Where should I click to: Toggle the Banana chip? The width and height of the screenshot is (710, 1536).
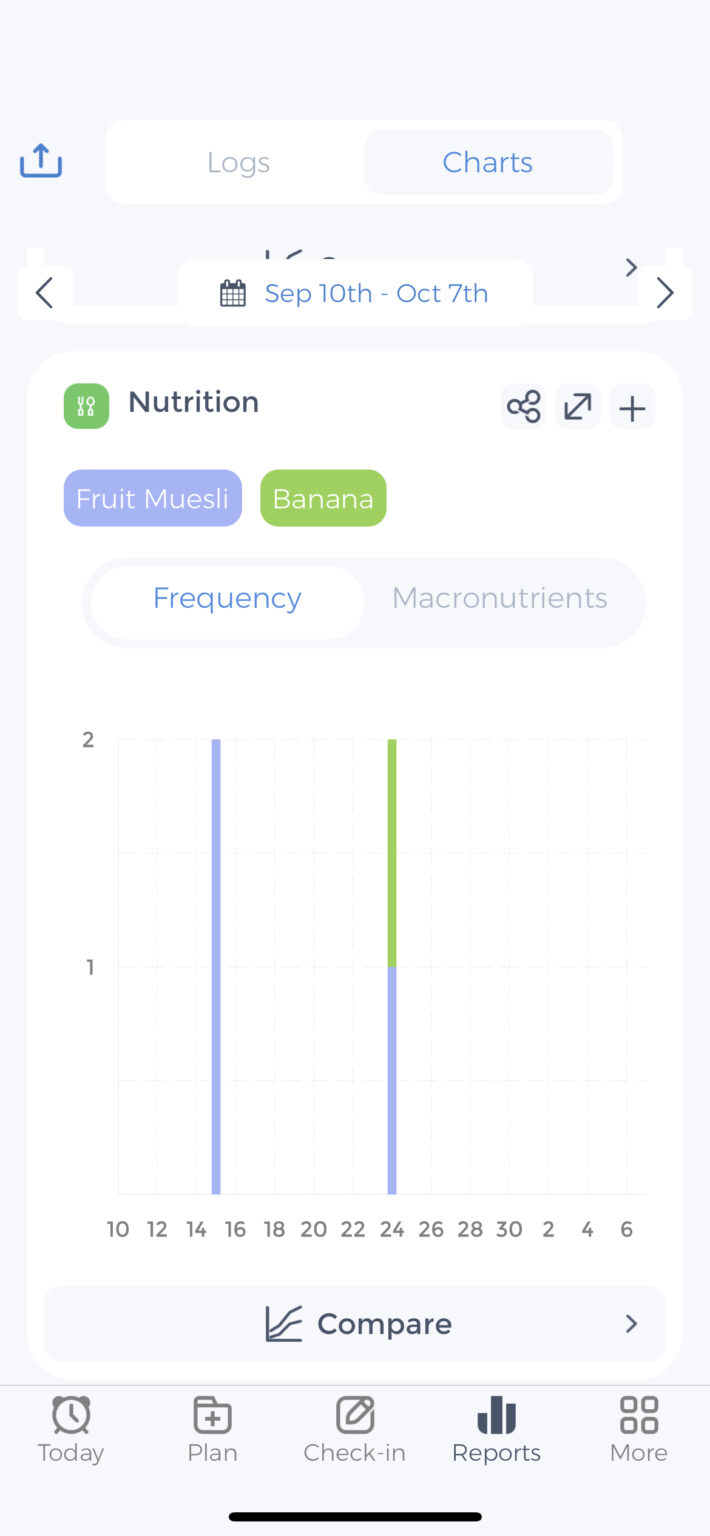[x=323, y=498]
